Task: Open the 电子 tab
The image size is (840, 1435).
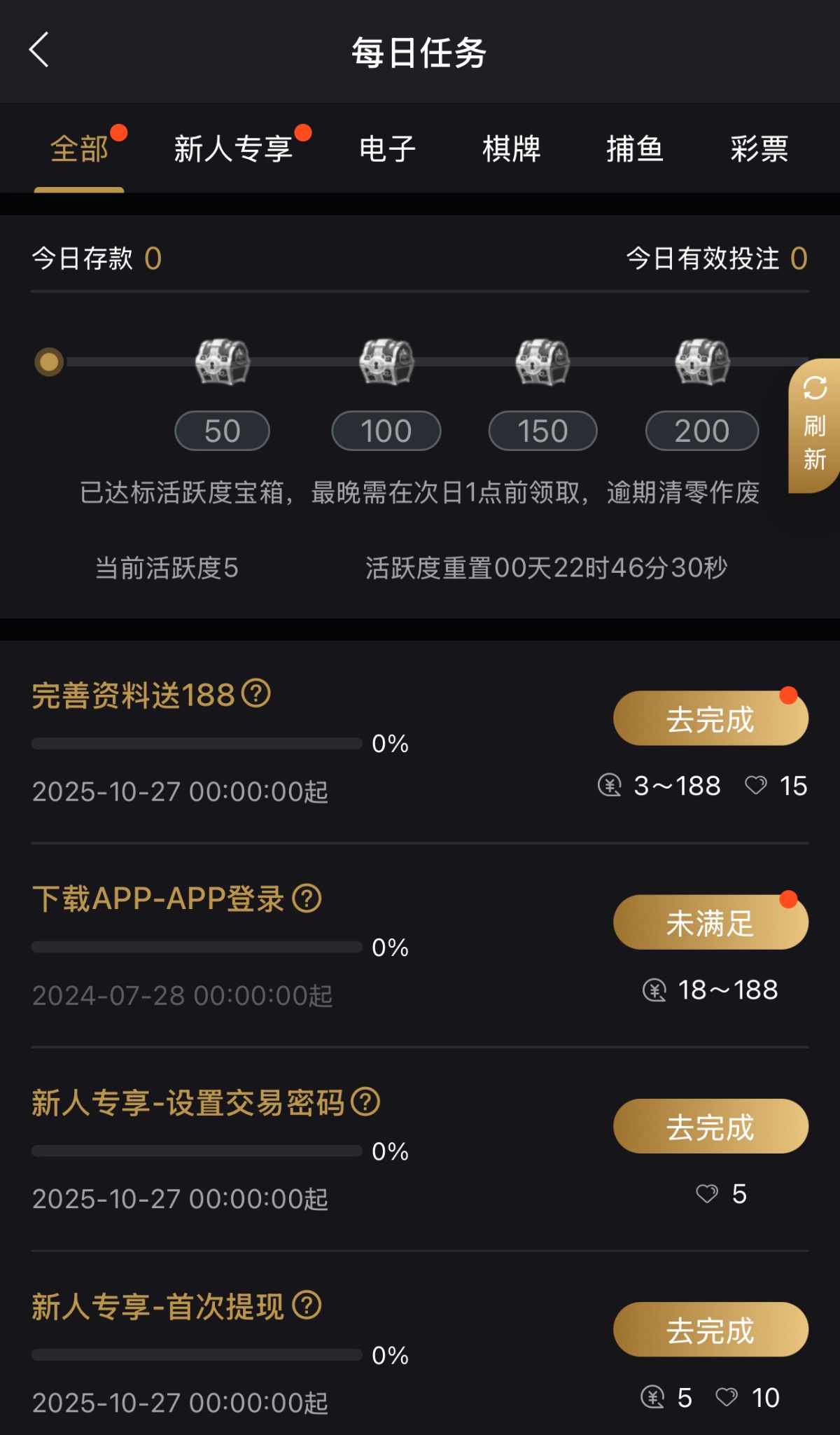Action: point(387,149)
